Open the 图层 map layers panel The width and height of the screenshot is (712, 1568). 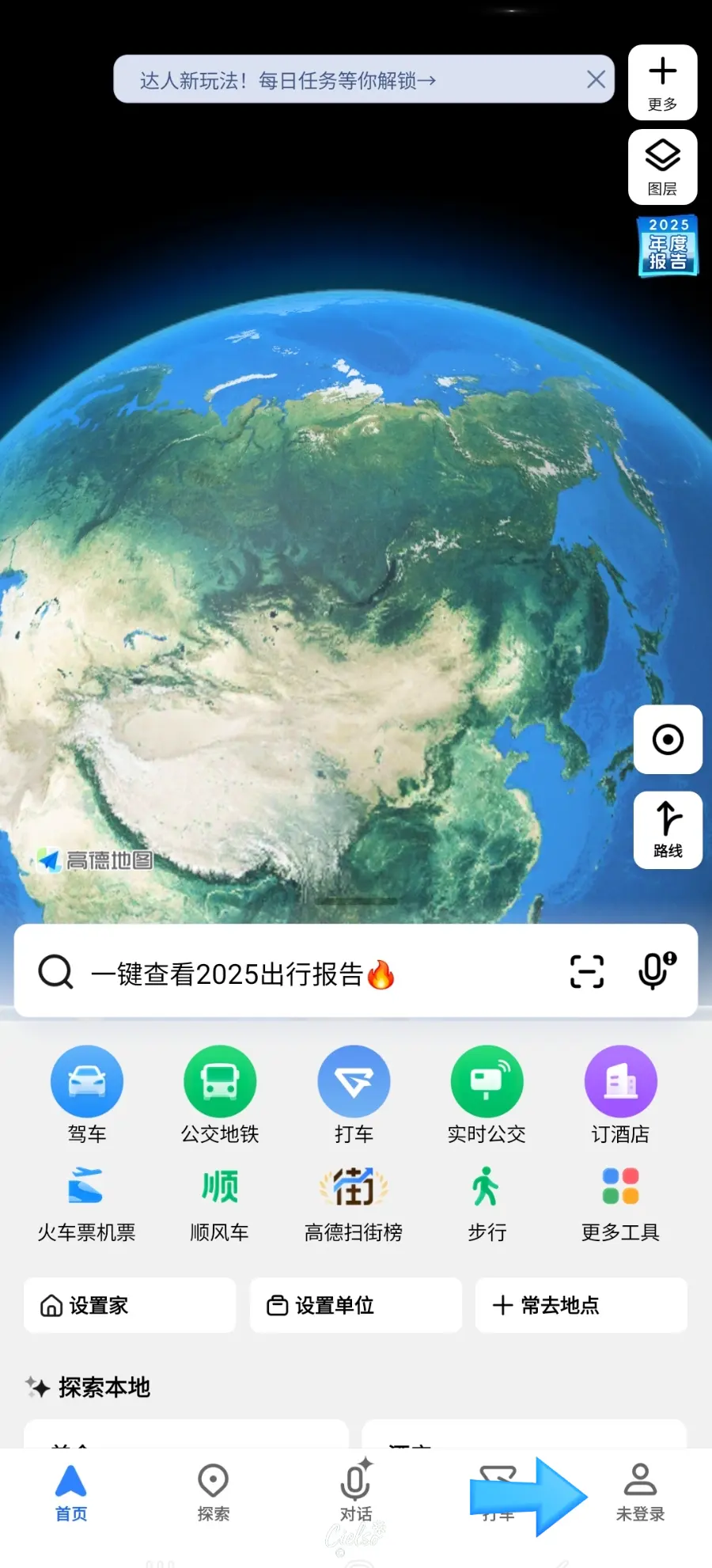click(662, 167)
